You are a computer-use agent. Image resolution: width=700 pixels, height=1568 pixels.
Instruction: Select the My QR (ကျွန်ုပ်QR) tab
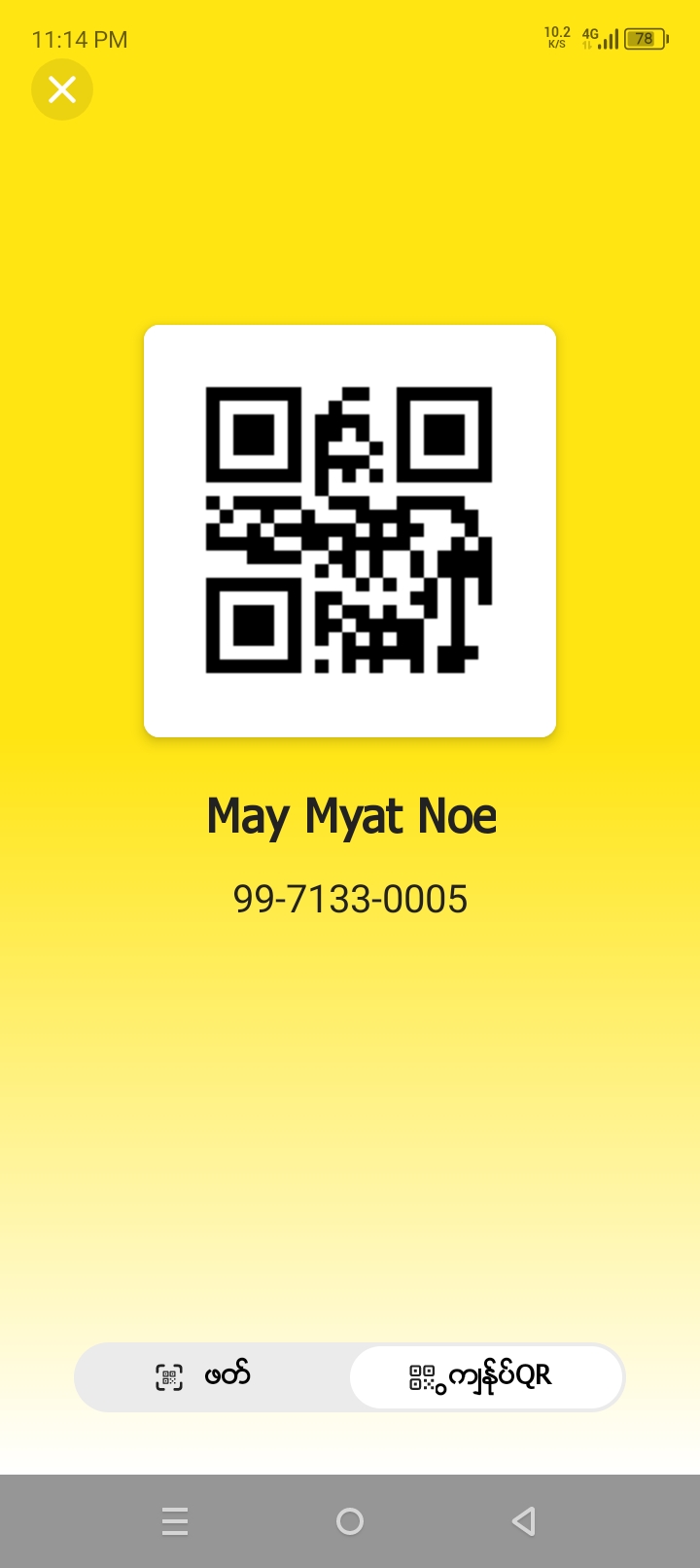[485, 1376]
